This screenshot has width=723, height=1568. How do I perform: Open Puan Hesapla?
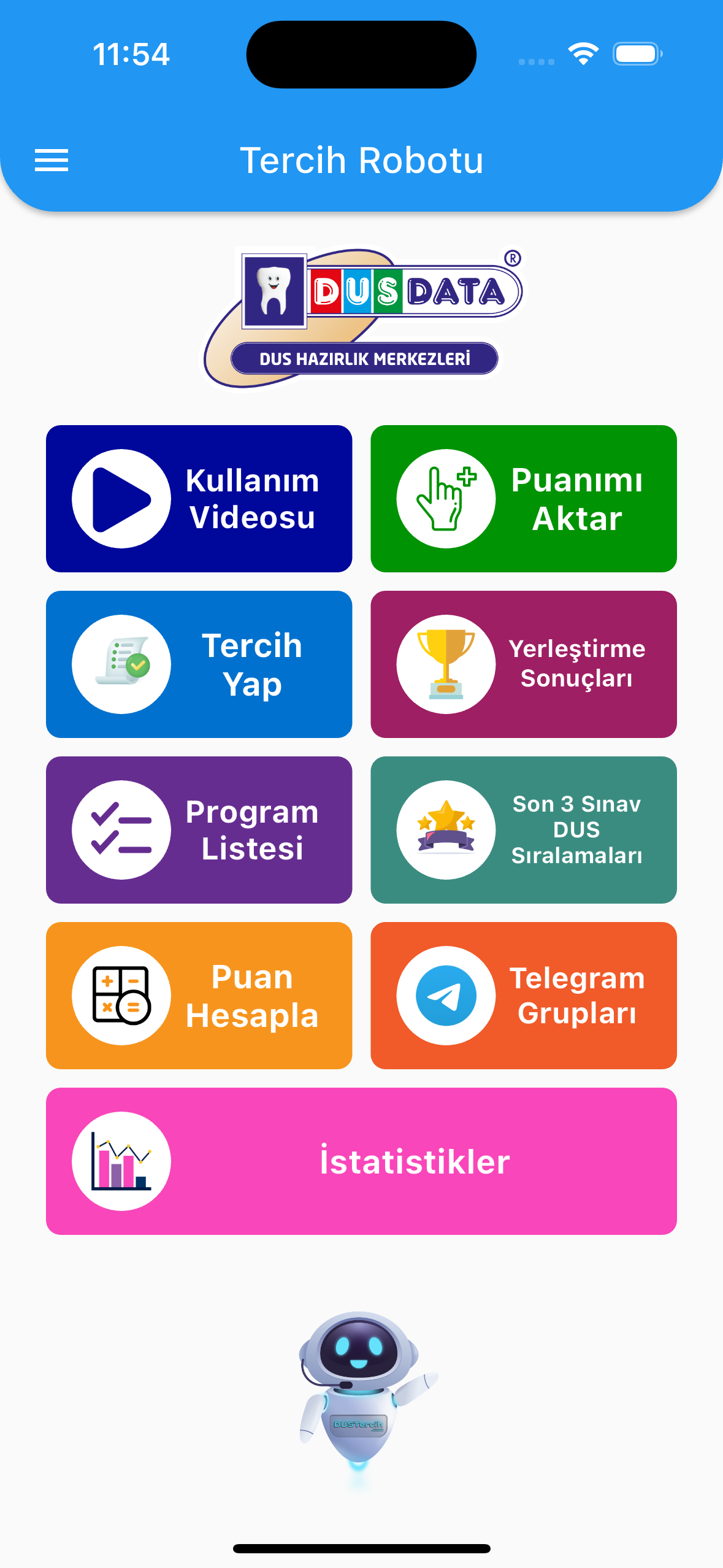[x=199, y=996]
